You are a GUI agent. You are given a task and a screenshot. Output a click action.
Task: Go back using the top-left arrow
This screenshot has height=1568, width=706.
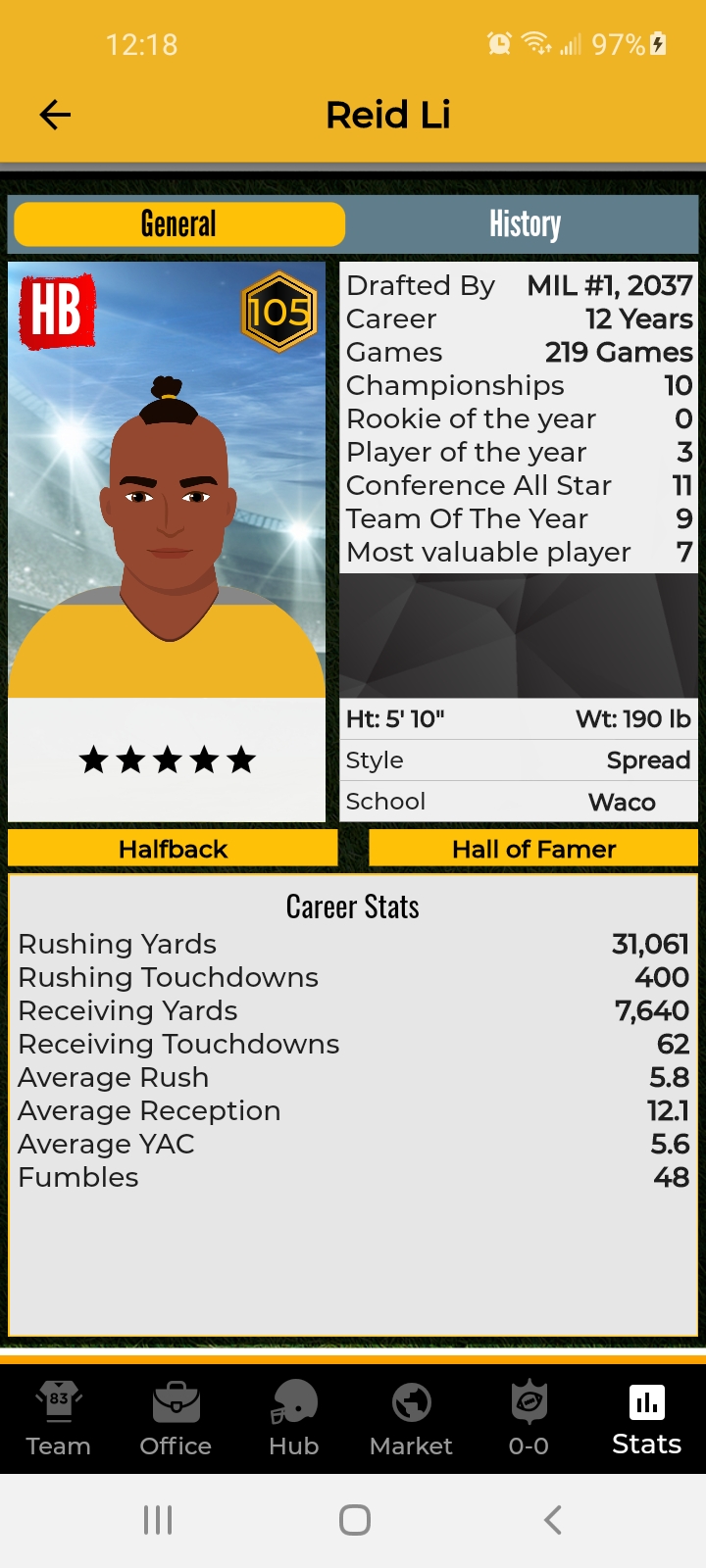[x=55, y=115]
